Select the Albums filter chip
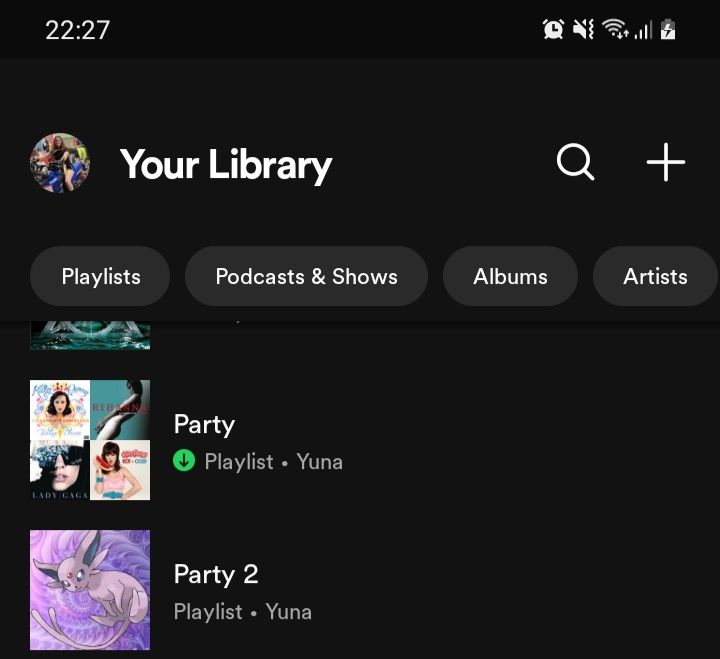This screenshot has width=720, height=659. (x=510, y=276)
